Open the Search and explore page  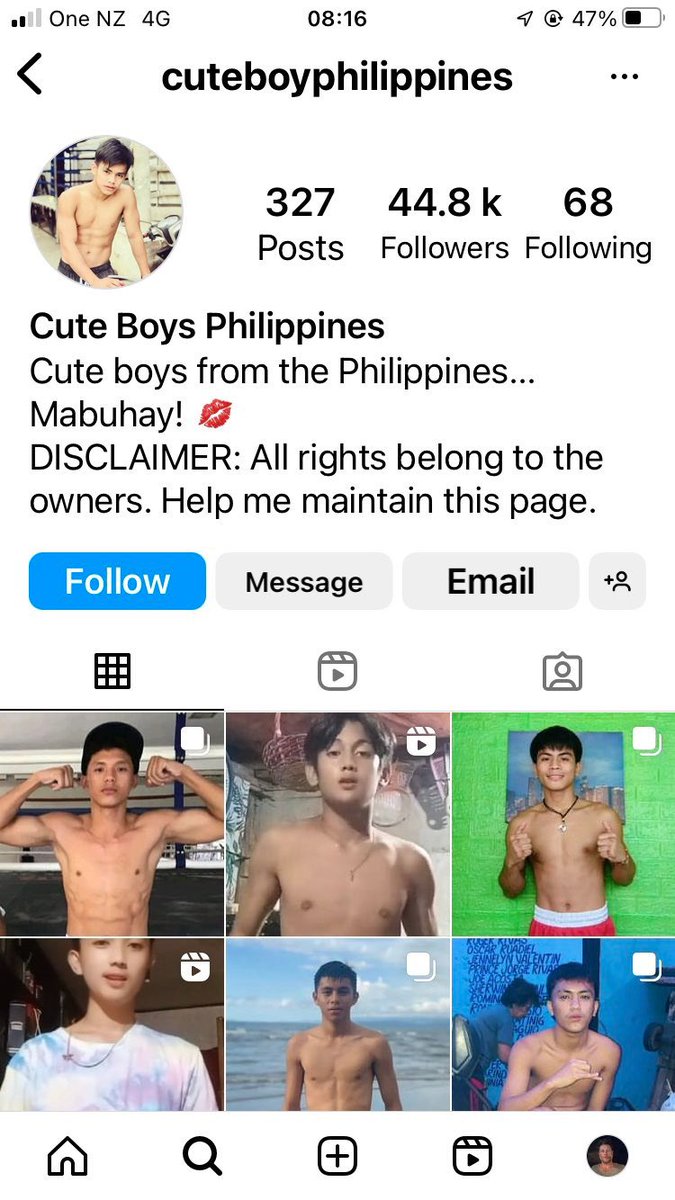[202, 1157]
